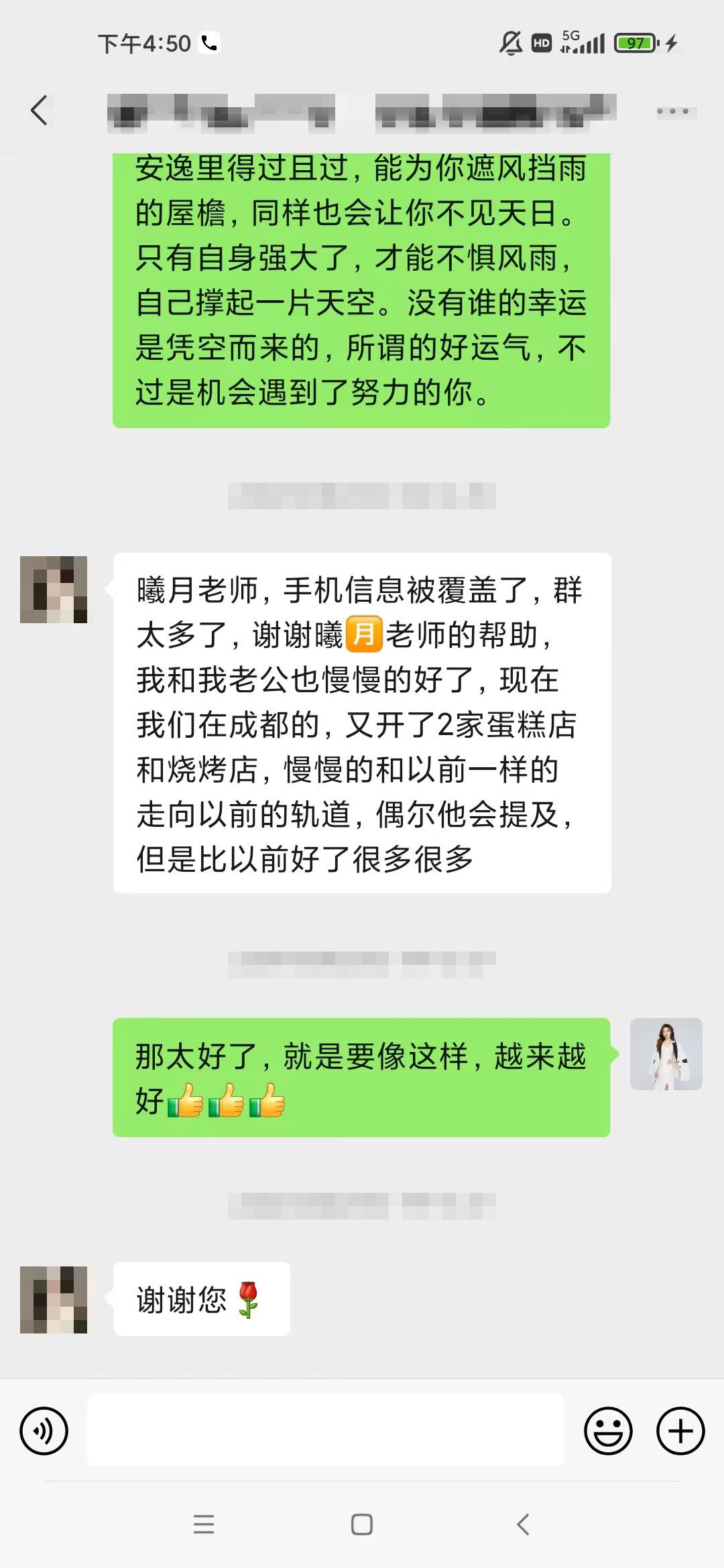Tap the system home button

tap(362, 1524)
